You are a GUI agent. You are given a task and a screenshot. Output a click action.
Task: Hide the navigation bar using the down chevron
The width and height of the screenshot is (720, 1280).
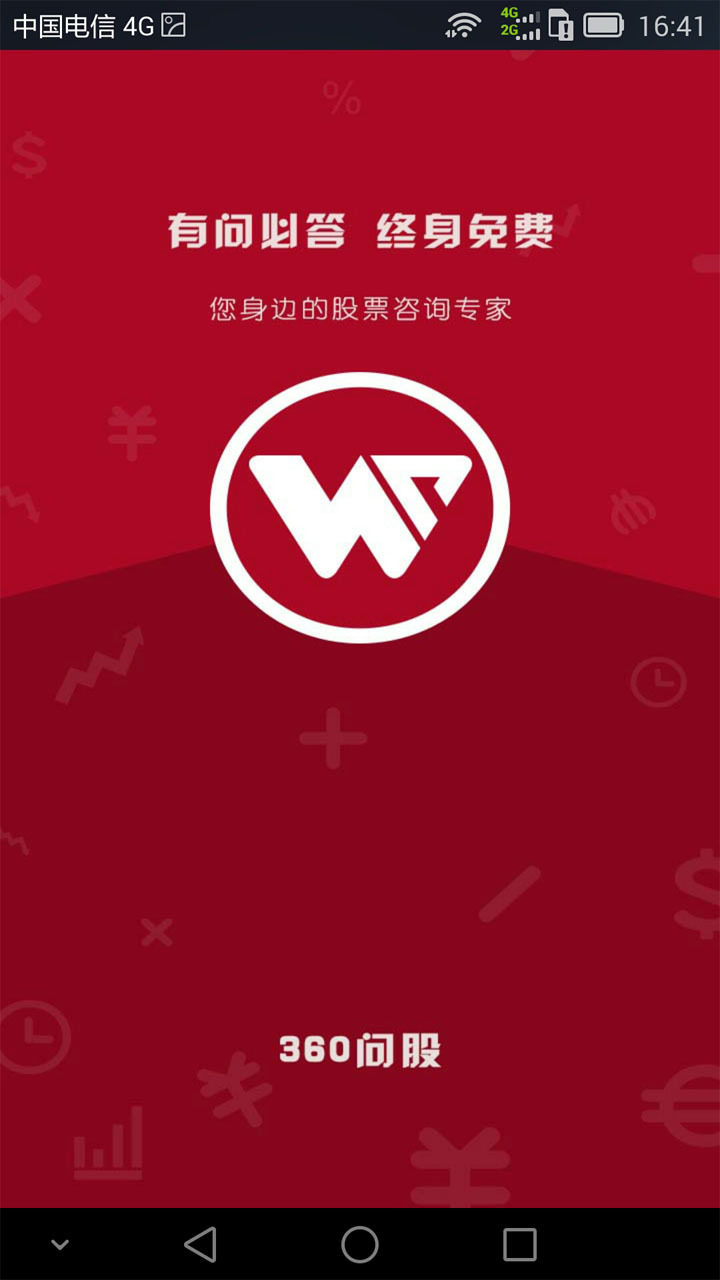(60, 1245)
